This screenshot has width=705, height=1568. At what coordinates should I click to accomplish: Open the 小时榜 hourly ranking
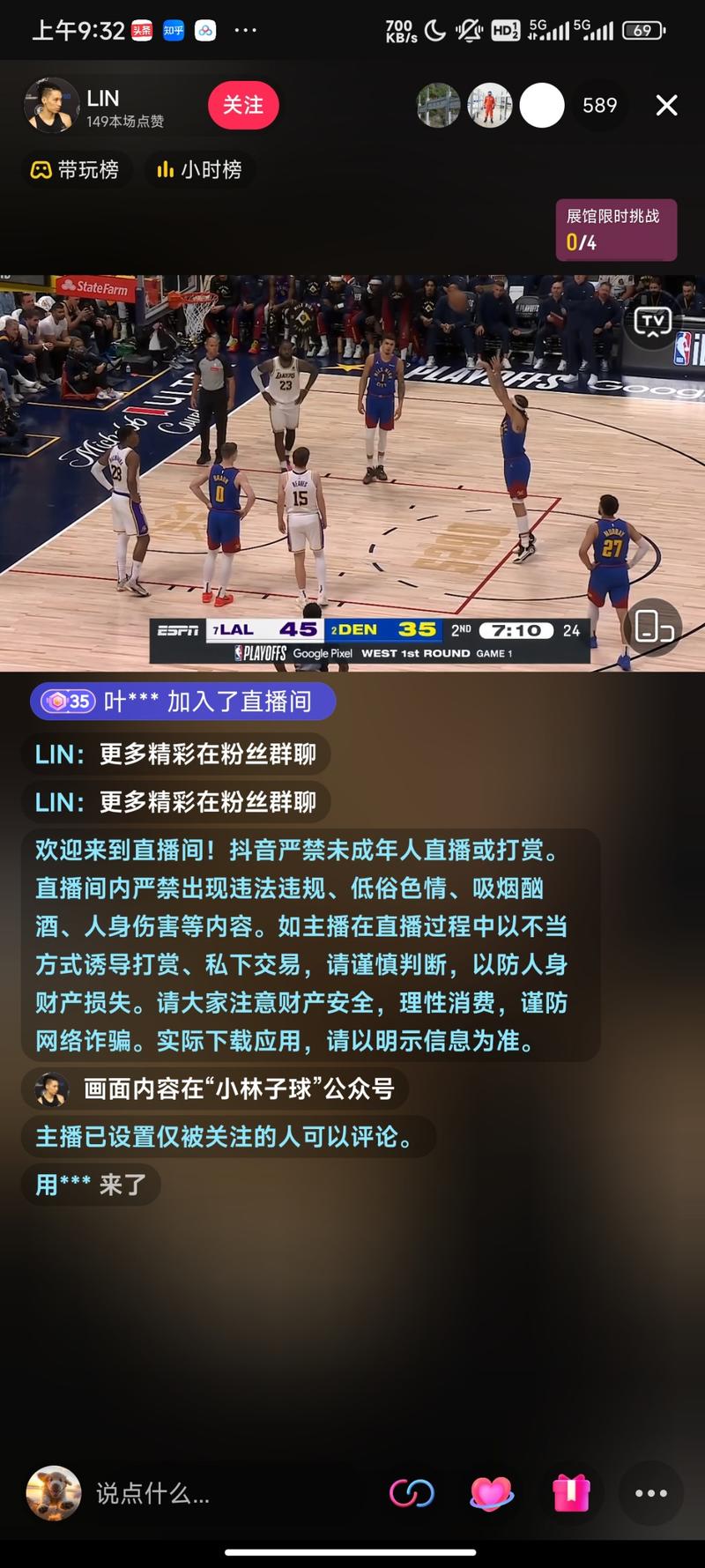click(x=200, y=170)
